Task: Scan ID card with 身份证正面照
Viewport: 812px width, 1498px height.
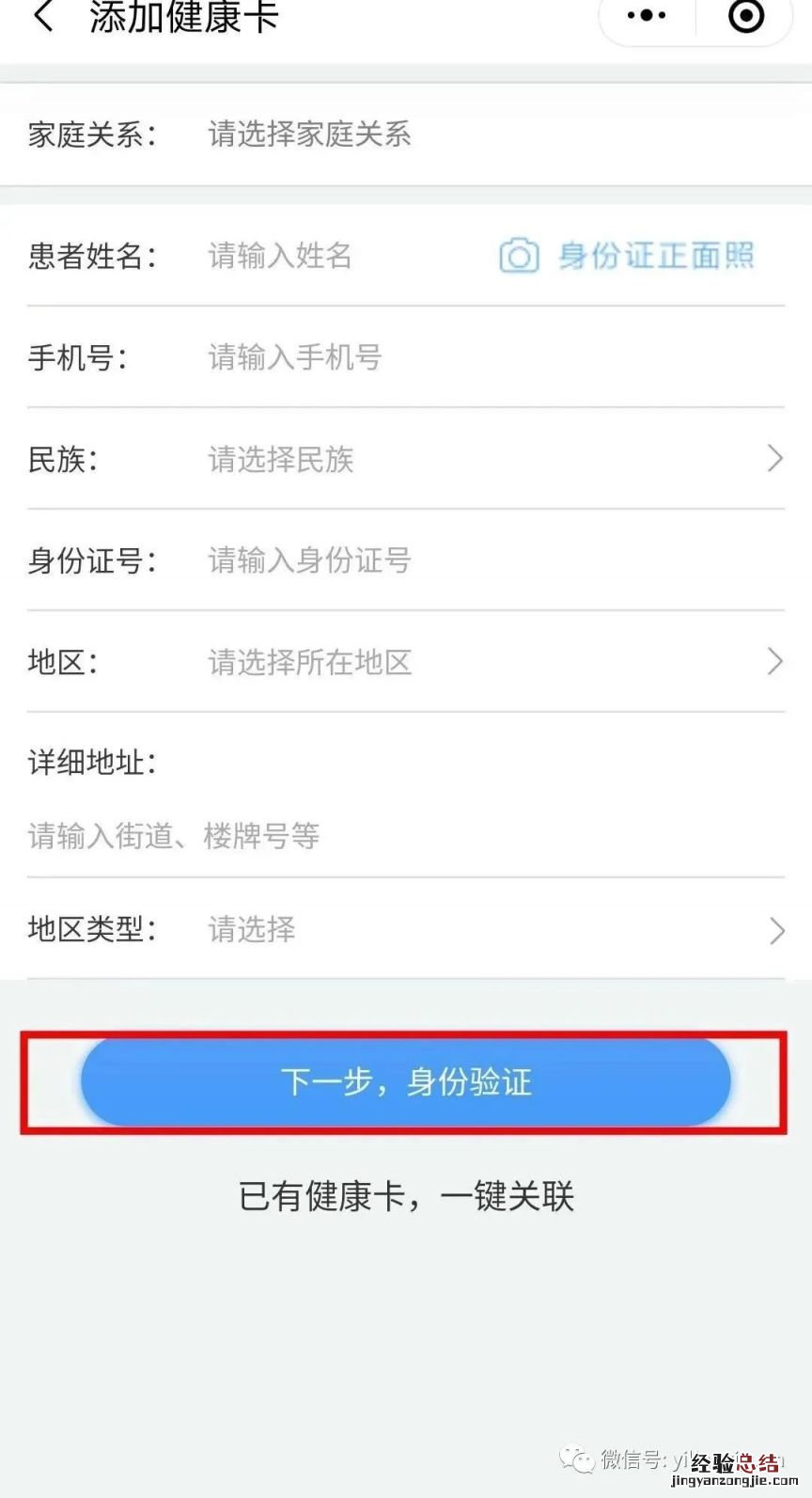Action: (x=628, y=256)
